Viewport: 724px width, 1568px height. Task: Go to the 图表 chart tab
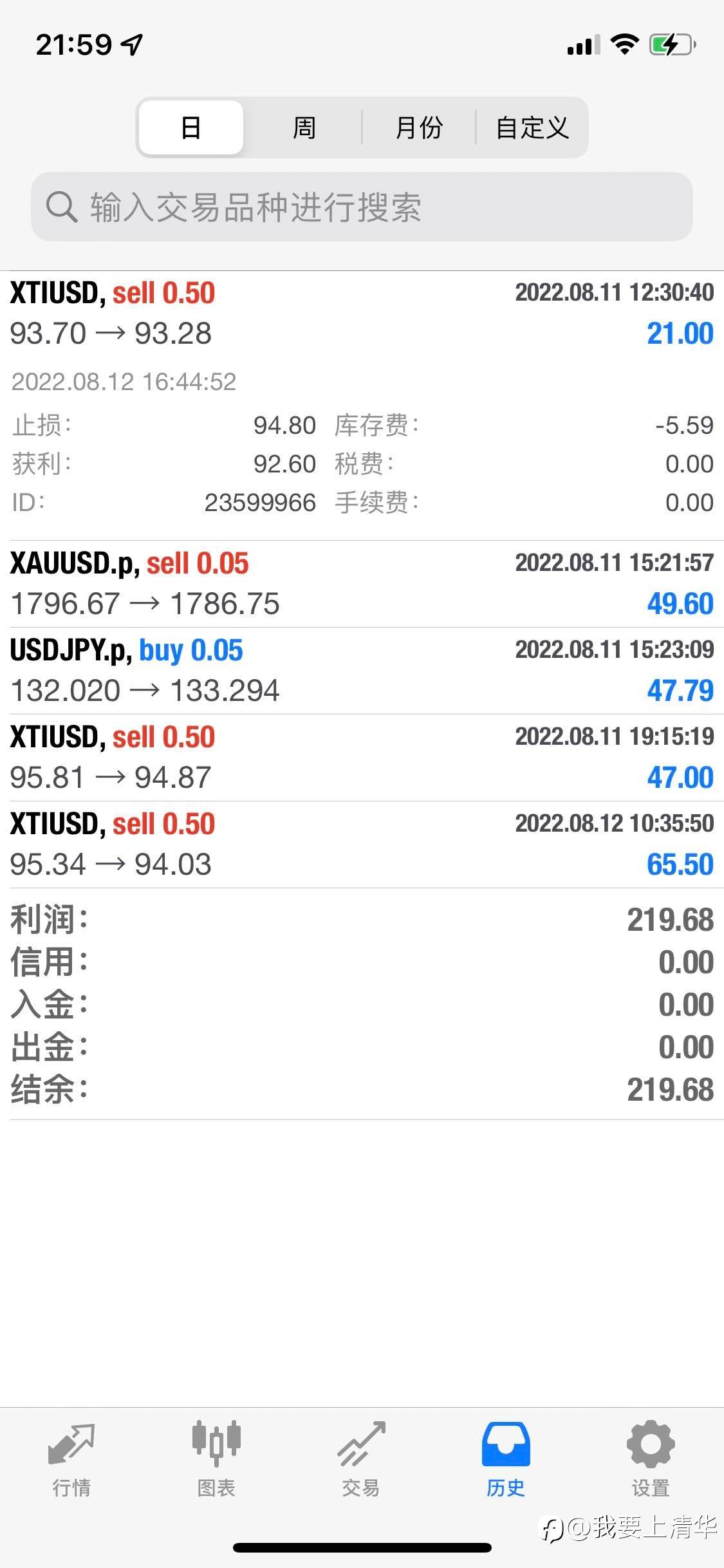click(x=216, y=1459)
